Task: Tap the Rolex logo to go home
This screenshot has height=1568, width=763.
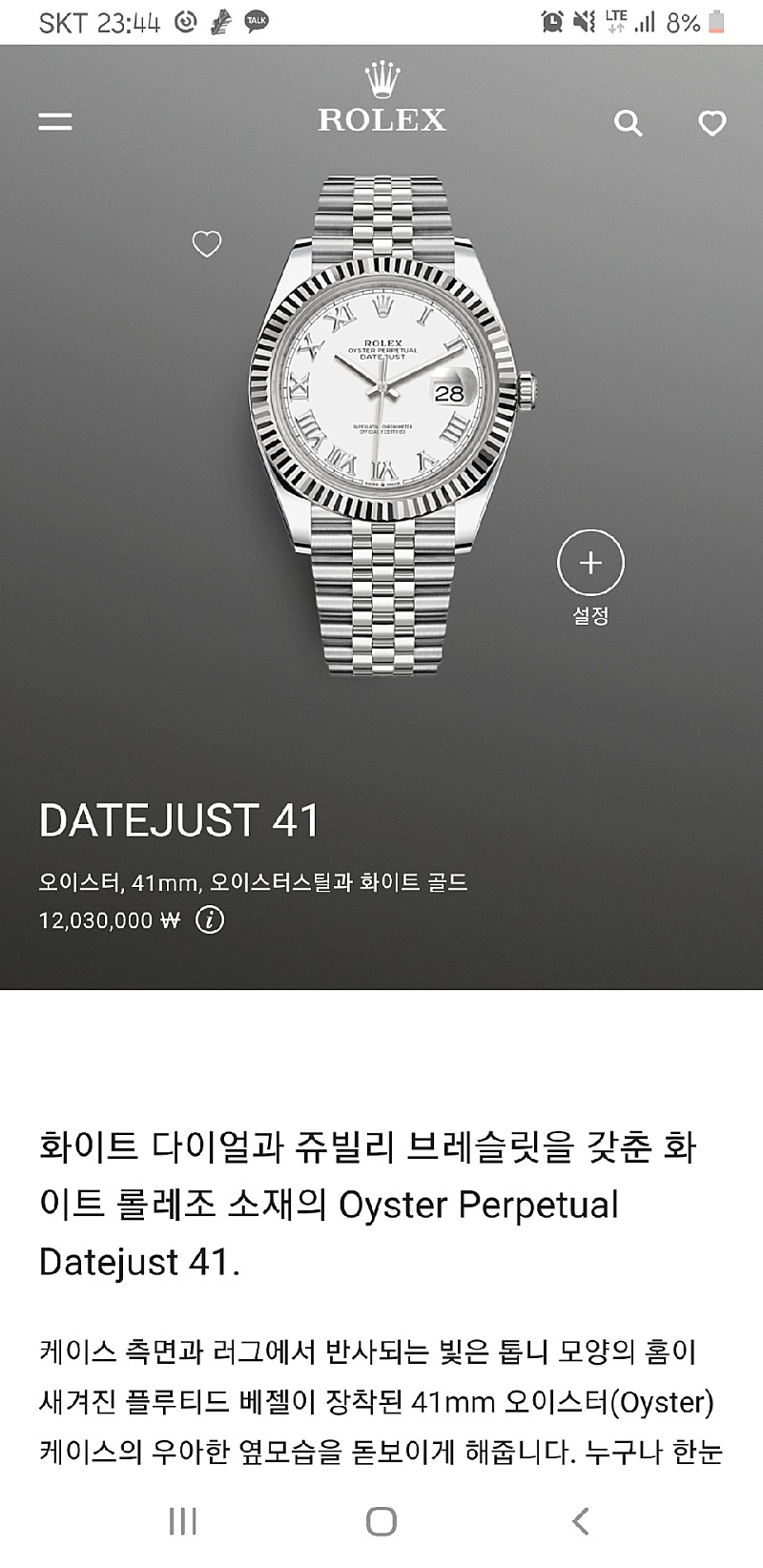Action: pyautogui.click(x=381, y=100)
